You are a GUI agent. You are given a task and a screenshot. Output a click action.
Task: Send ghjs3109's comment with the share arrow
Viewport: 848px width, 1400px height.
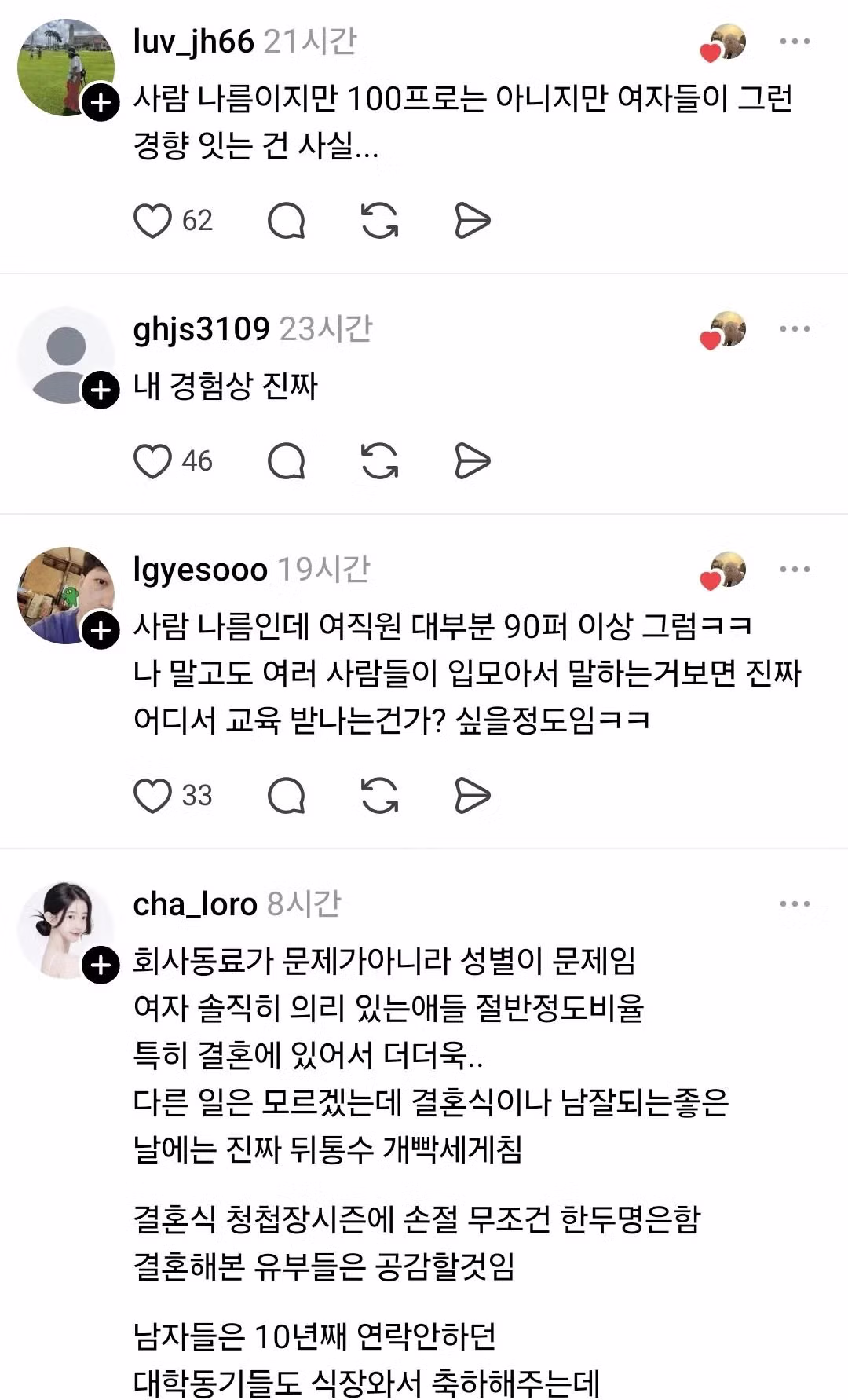pyautogui.click(x=472, y=462)
